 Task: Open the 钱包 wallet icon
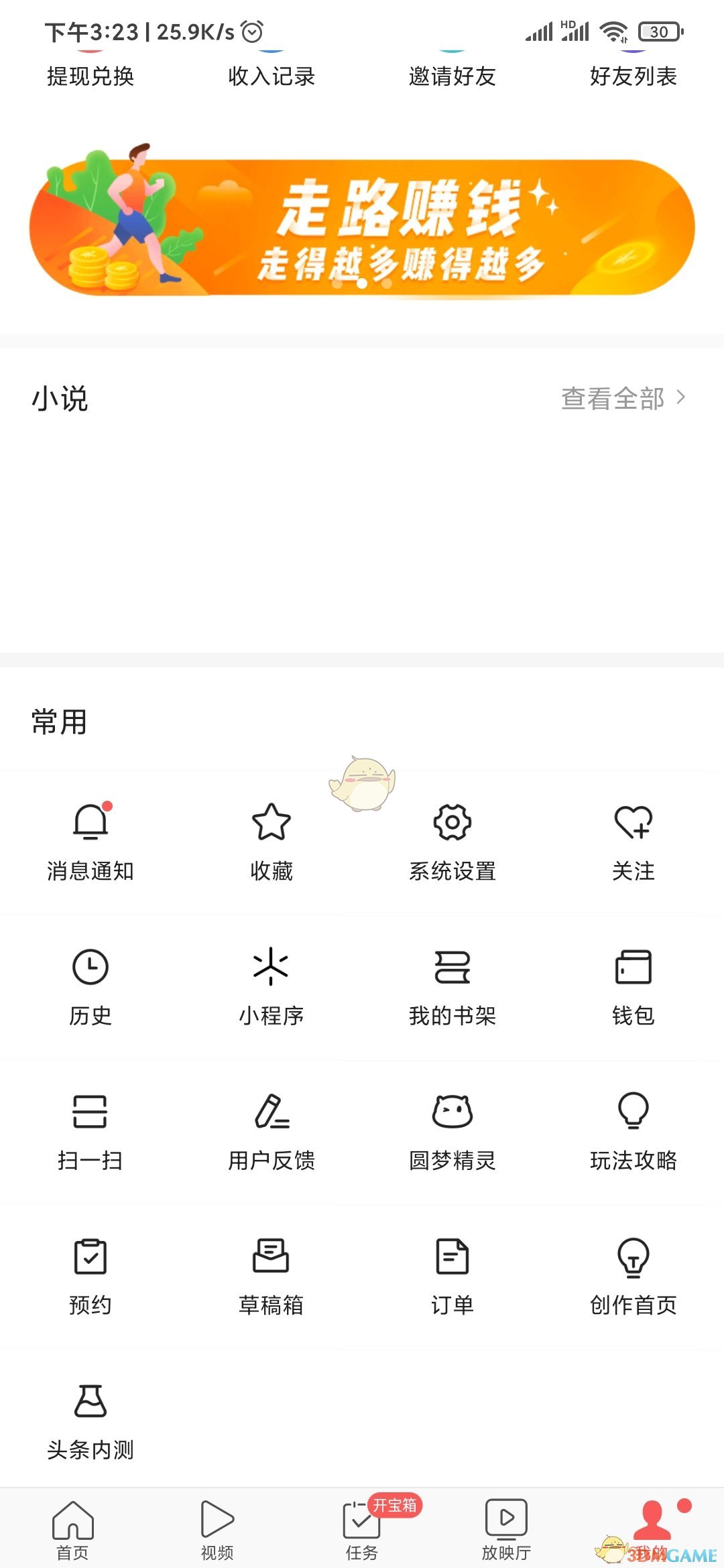pyautogui.click(x=633, y=968)
